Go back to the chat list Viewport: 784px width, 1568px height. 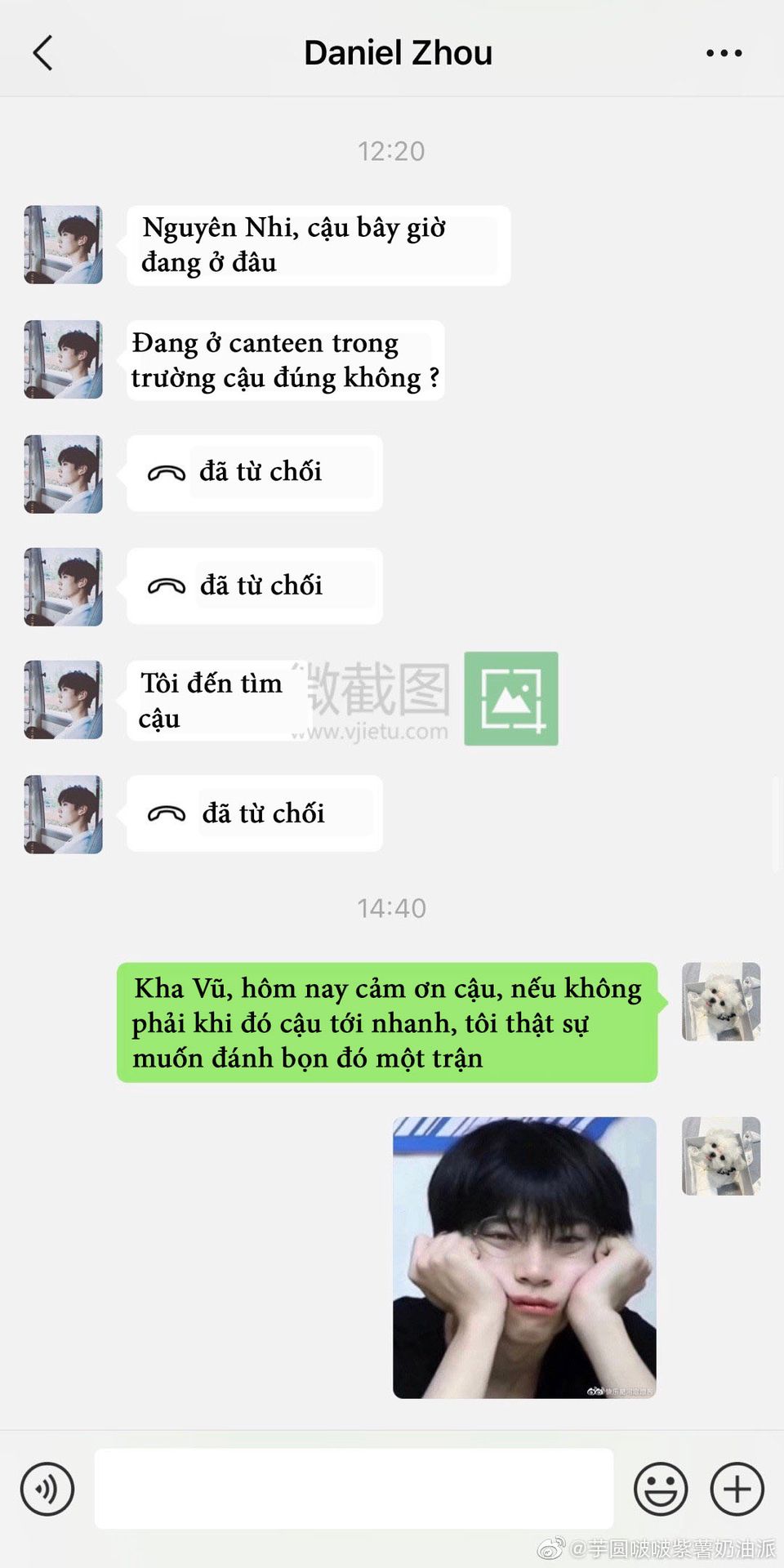[43, 53]
